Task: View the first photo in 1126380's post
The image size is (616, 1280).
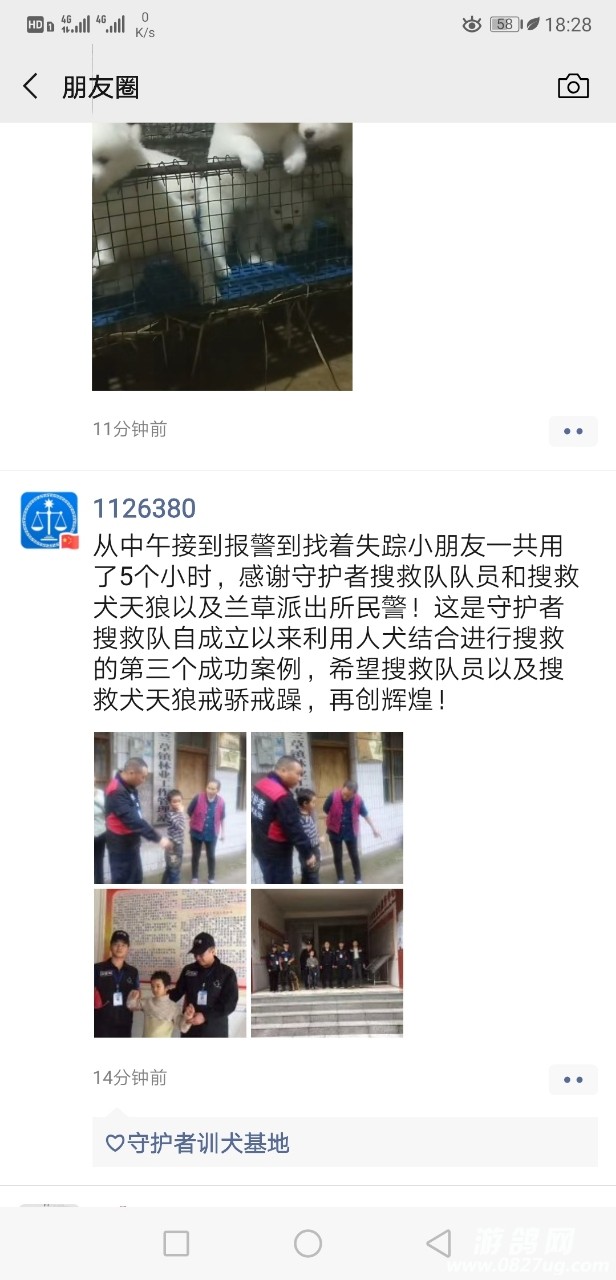Action: point(170,808)
